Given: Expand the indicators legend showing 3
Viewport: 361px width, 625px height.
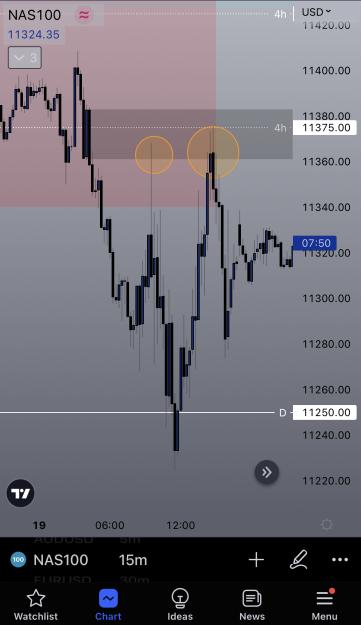Looking at the screenshot, I should click(x=25, y=58).
